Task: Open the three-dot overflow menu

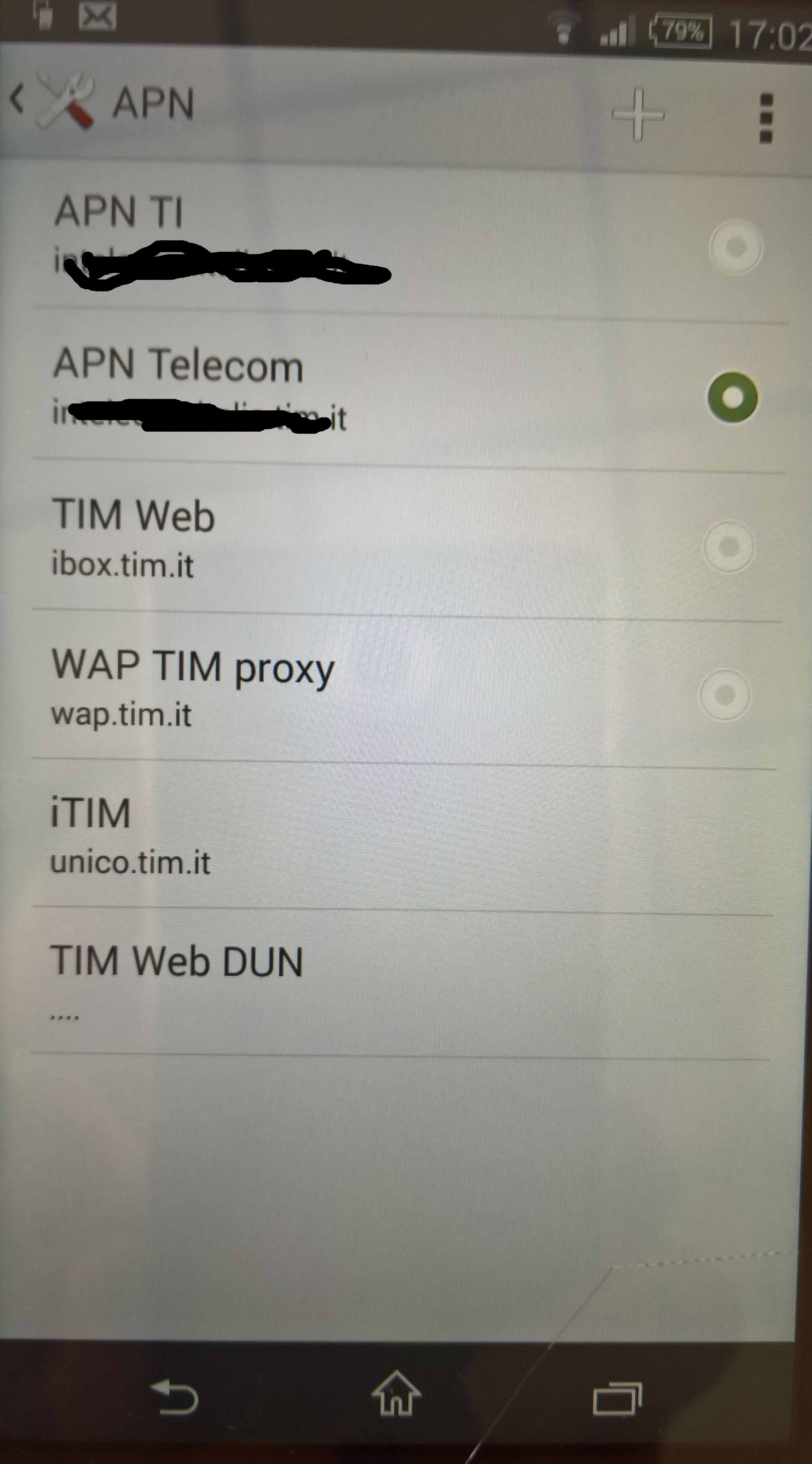Action: tap(765, 118)
